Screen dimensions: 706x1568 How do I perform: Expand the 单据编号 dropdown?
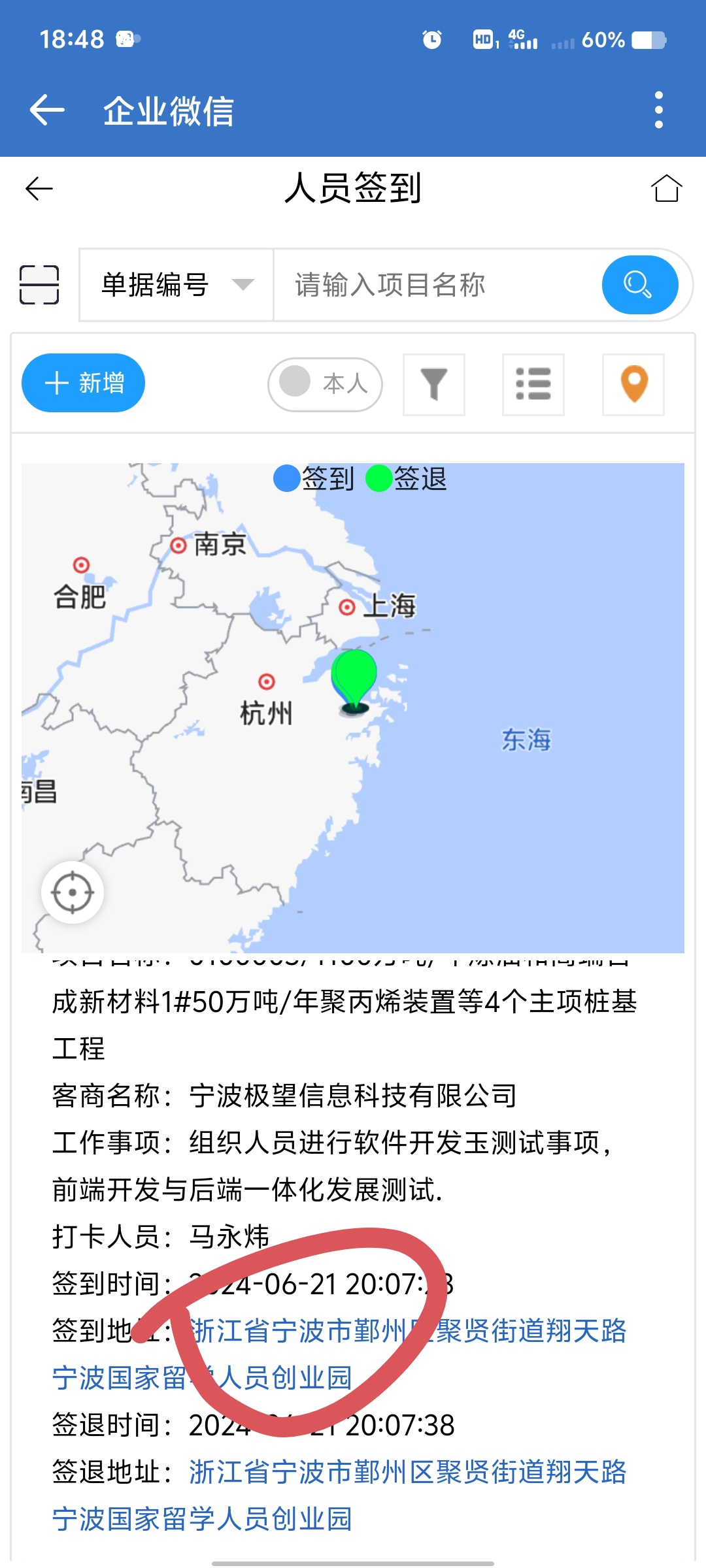pos(176,285)
